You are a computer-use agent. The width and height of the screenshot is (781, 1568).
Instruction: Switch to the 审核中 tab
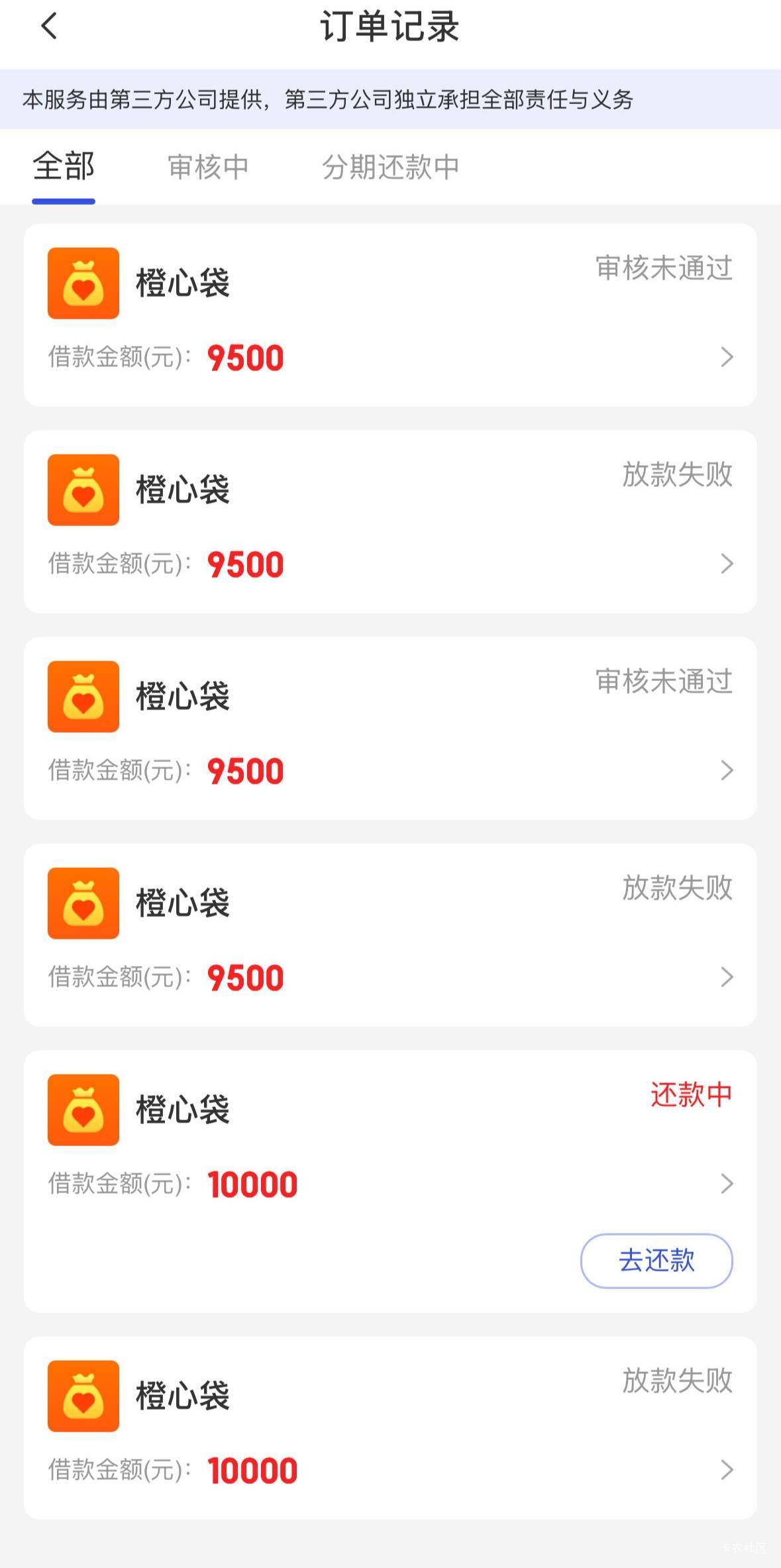pos(208,167)
